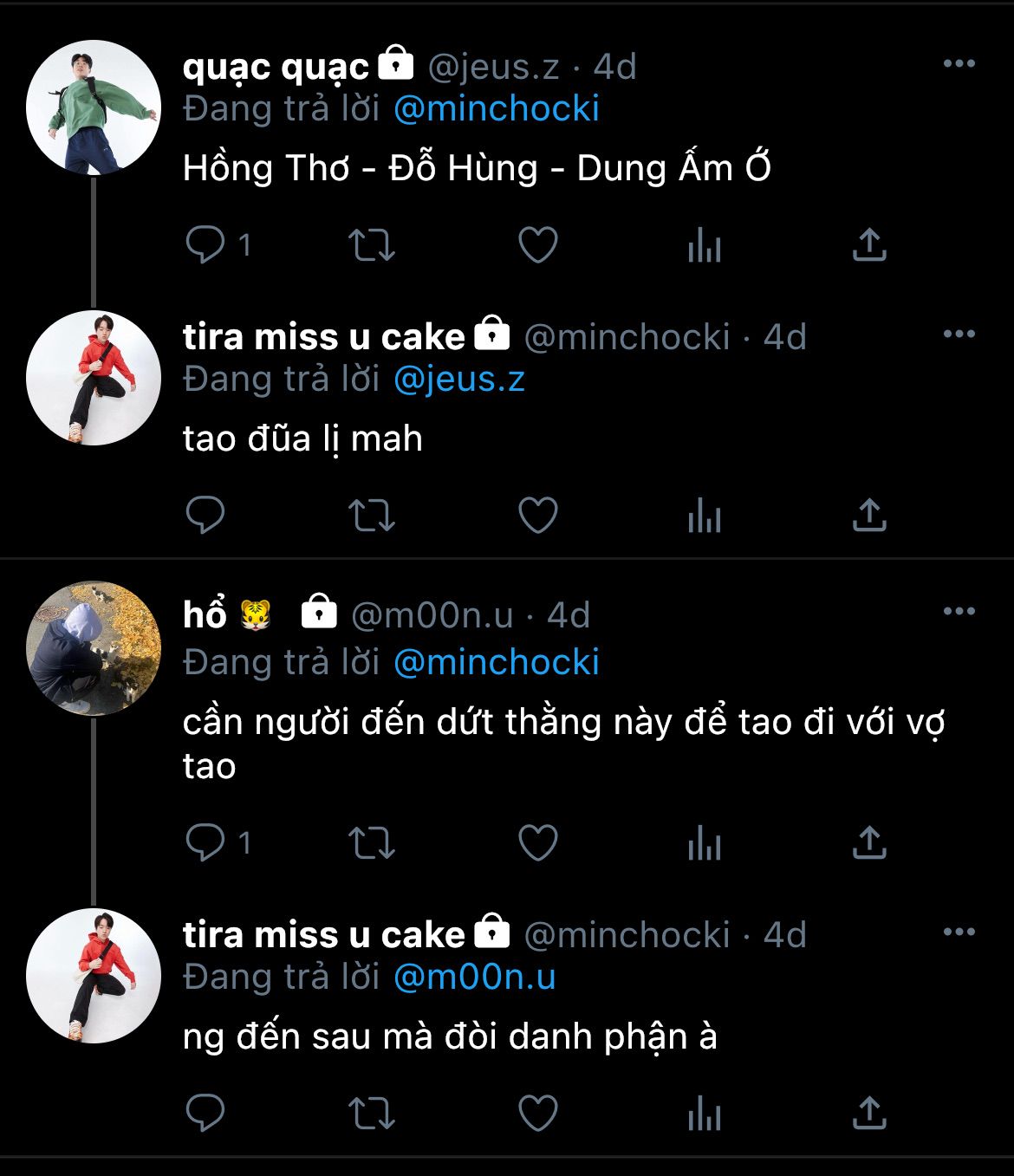Screen dimensions: 1014x1176
Task: Open the @minchocki mention in quạc quạc's reply
Action: click(496, 109)
